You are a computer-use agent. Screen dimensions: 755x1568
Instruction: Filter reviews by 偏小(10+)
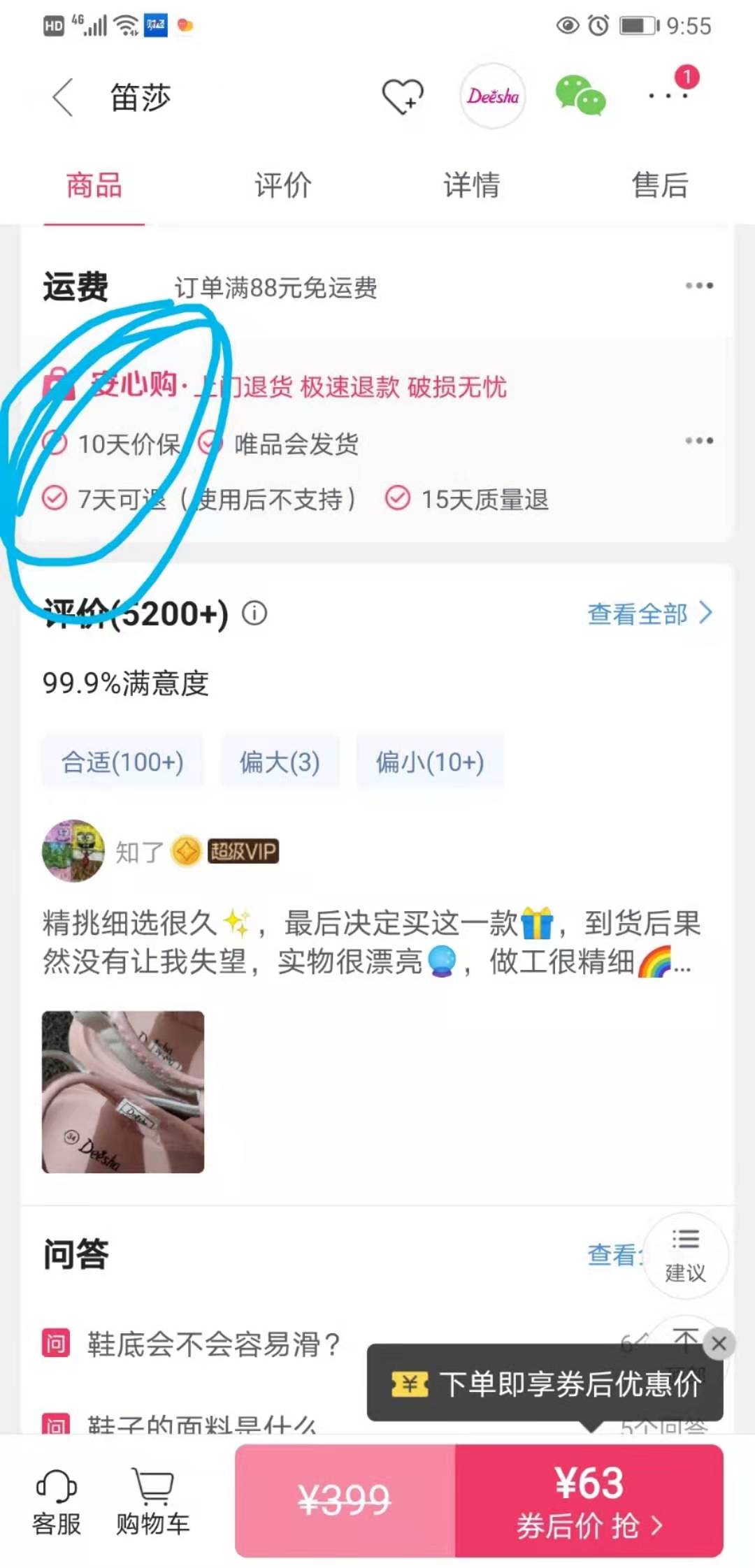point(430,762)
